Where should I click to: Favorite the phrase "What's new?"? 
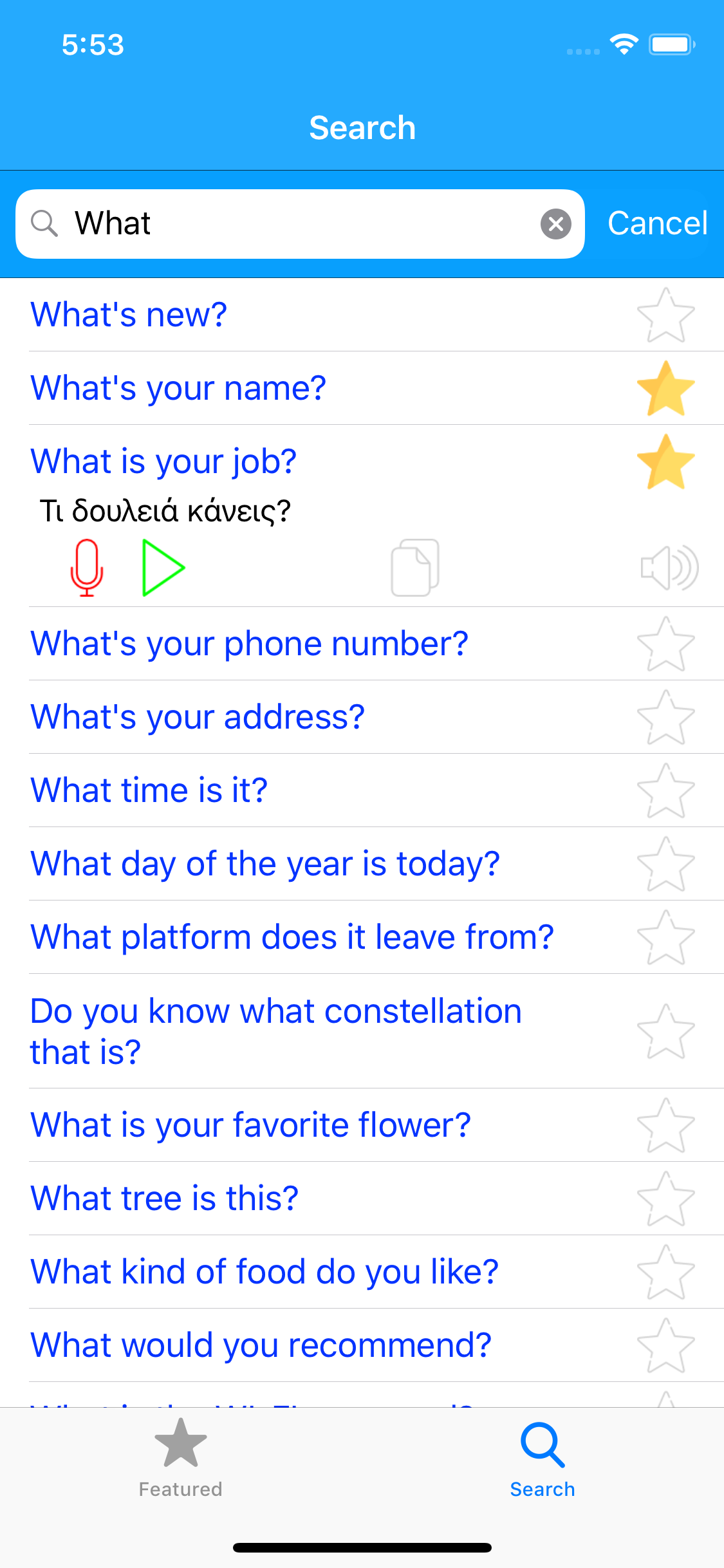[x=665, y=315]
